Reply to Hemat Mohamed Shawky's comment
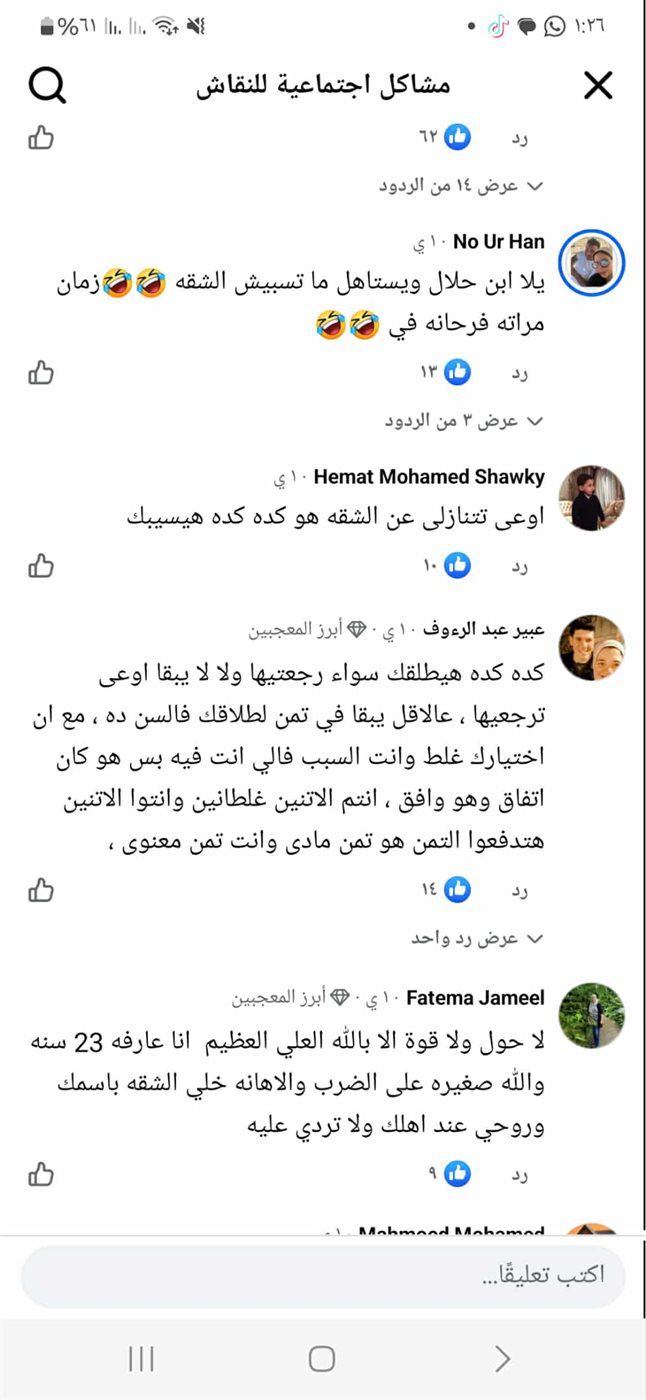Viewport: 646px width, 1400px height. pos(520,565)
